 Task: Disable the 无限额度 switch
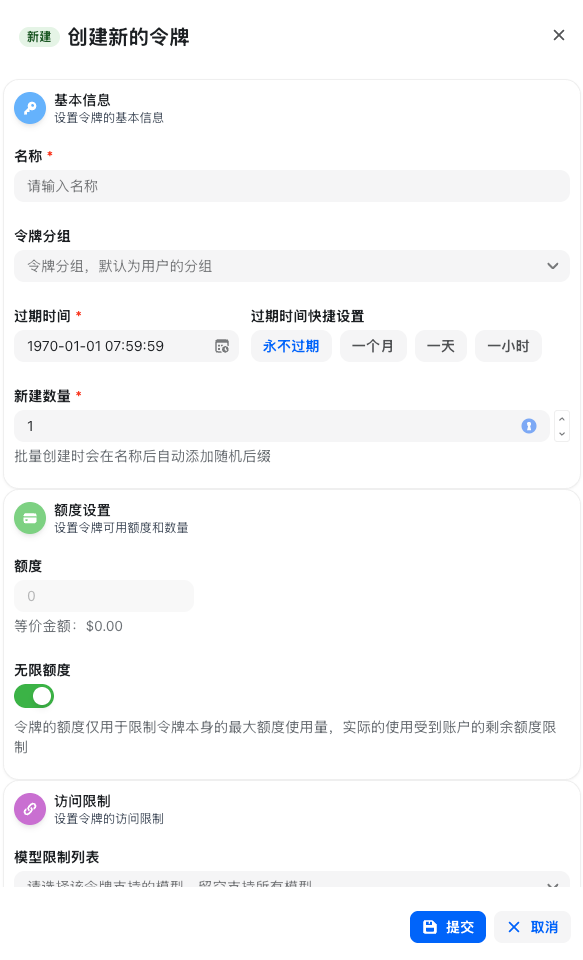click(x=34, y=696)
